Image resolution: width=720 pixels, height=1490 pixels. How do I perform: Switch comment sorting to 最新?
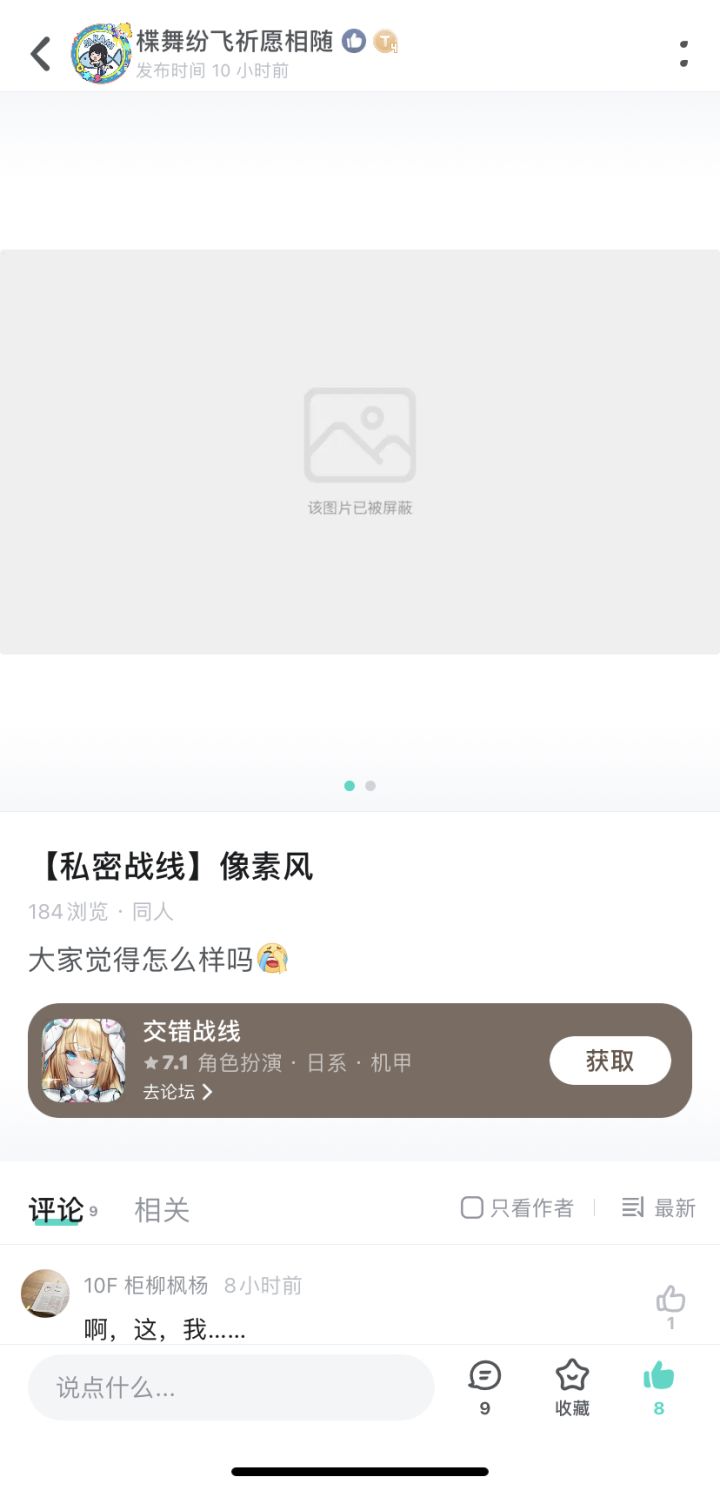[x=675, y=1208]
